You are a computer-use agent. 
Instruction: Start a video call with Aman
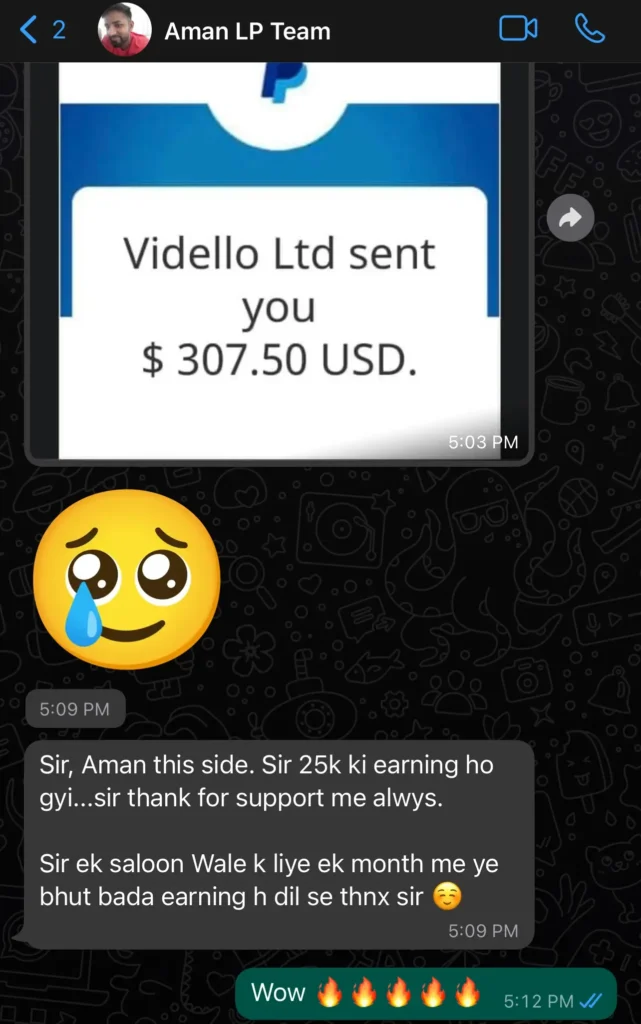pos(518,29)
